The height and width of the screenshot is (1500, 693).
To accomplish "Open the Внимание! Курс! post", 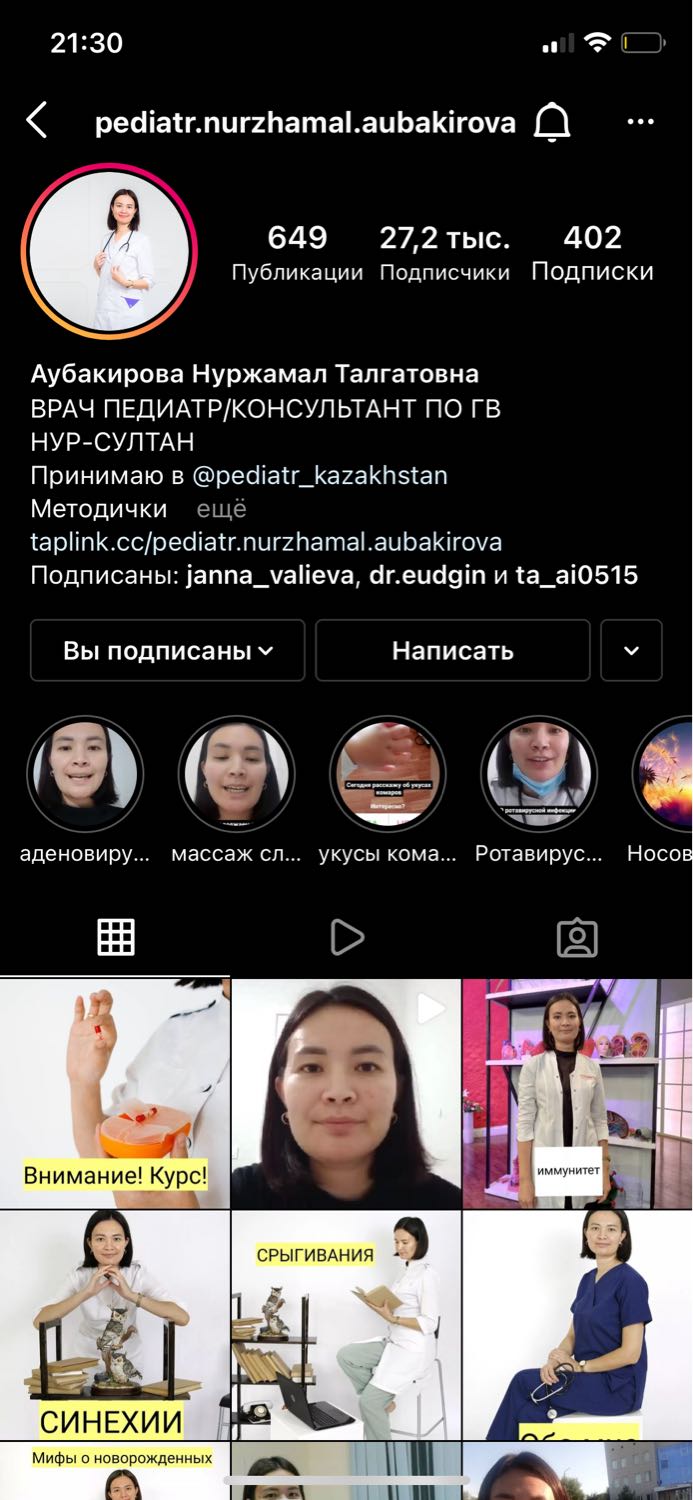I will pos(115,1094).
